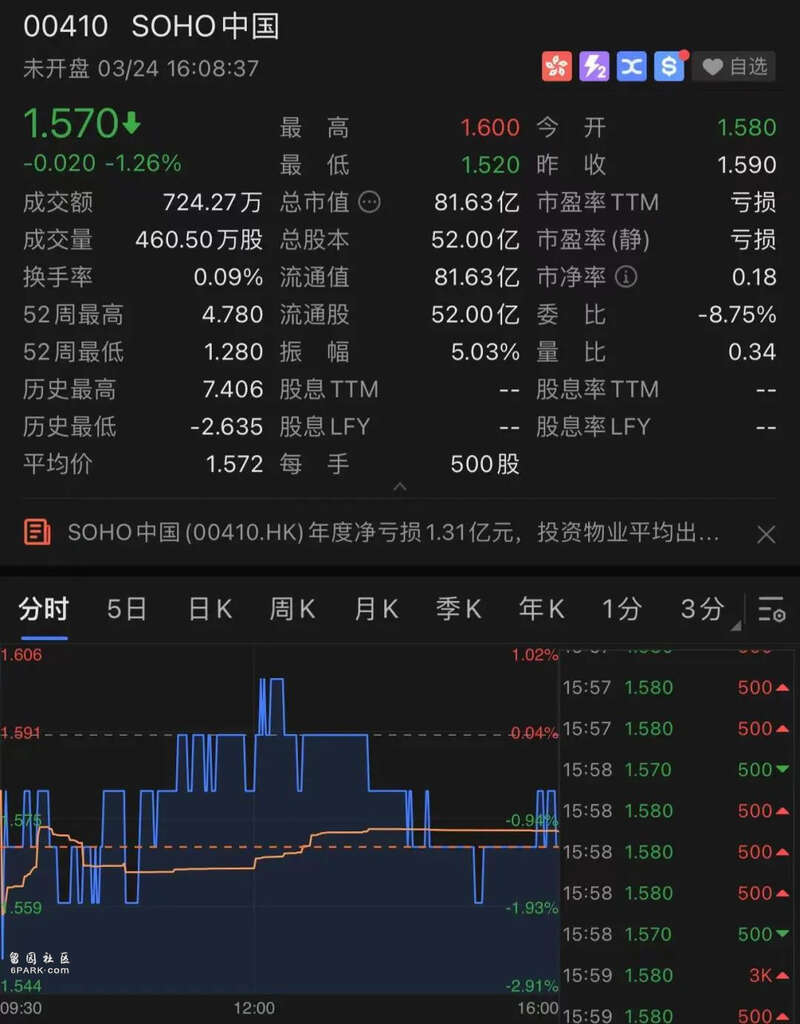The width and height of the screenshot is (800, 1024).
Task: Open the SOHO中国 年度净亏损 news item
Action: [x=392, y=533]
